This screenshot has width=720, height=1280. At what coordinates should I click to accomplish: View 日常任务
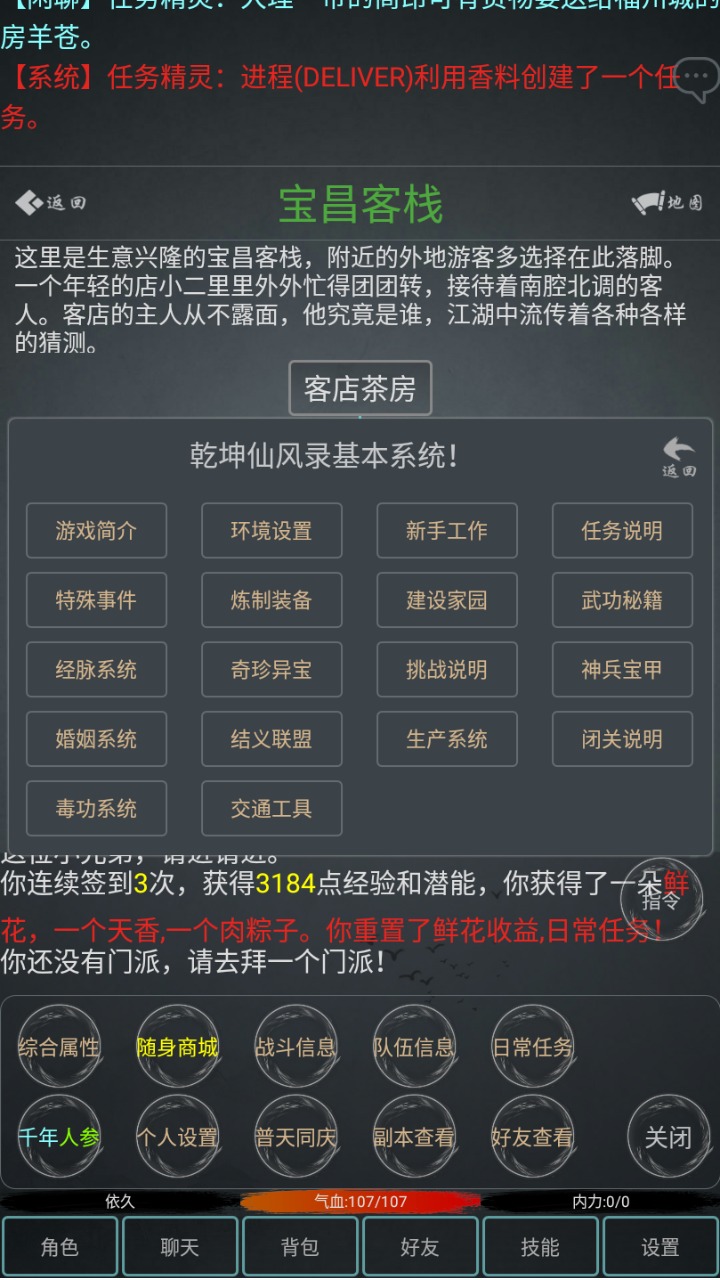pos(532,1047)
